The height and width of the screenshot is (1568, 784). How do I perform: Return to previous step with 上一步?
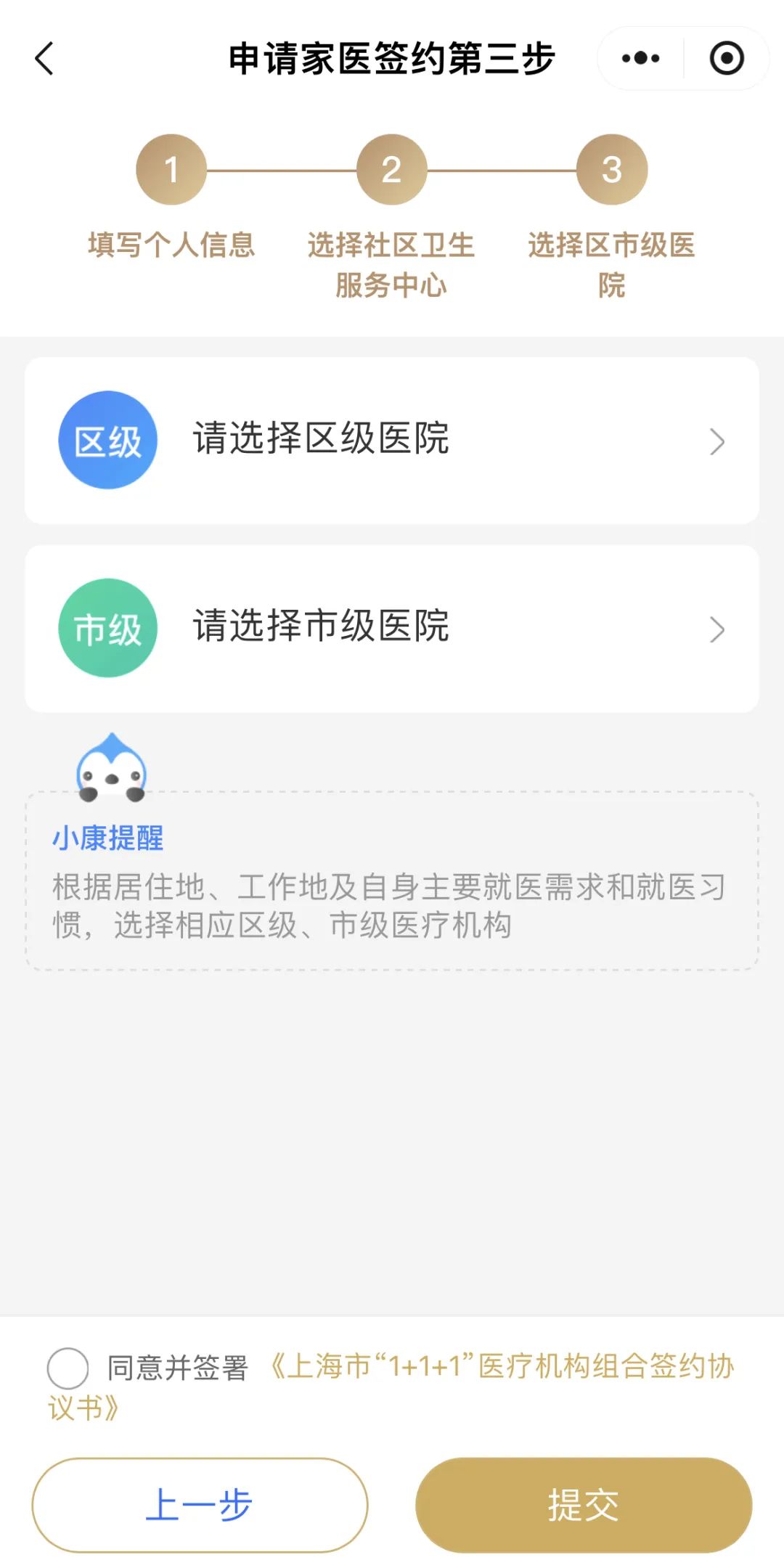tap(200, 1505)
